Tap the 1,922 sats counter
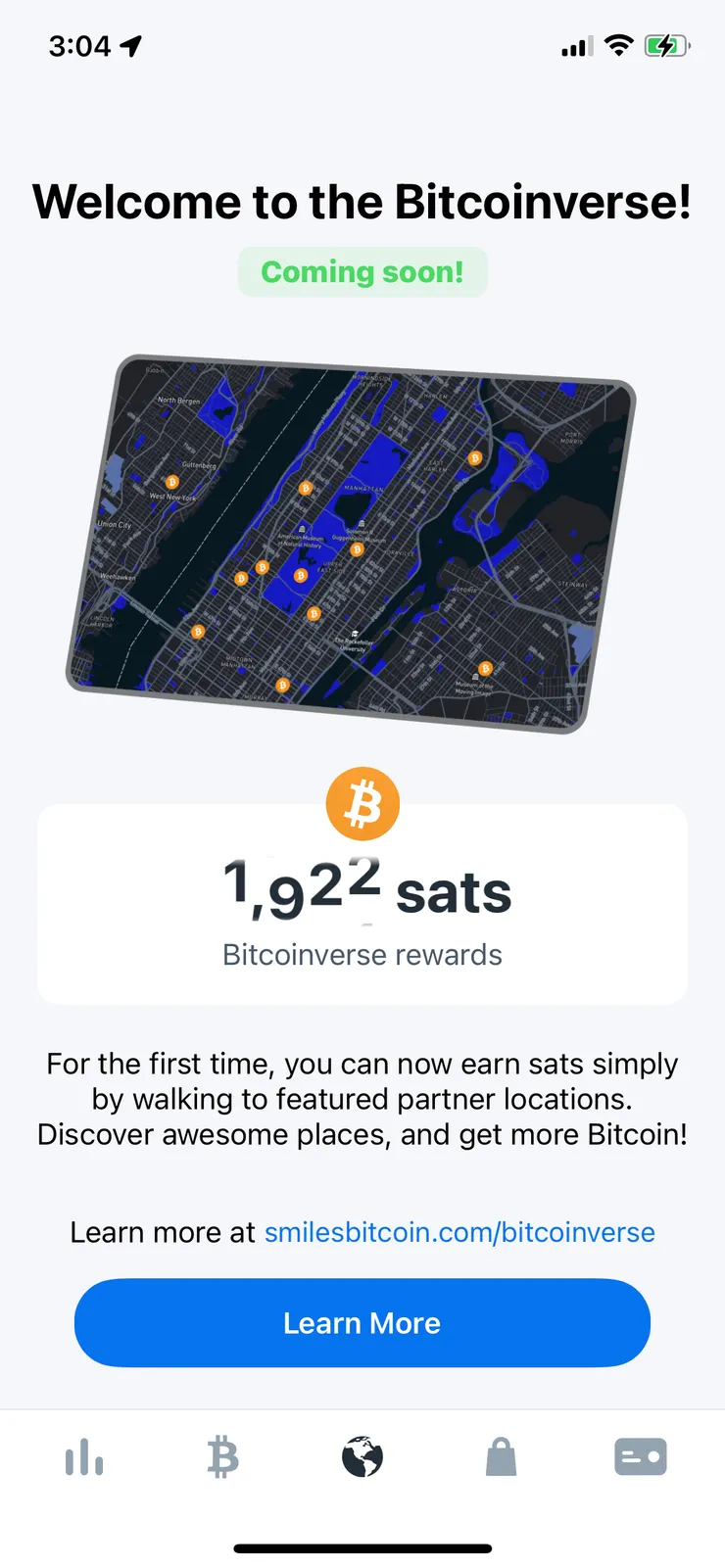The height and width of the screenshot is (1568, 725). (362, 887)
